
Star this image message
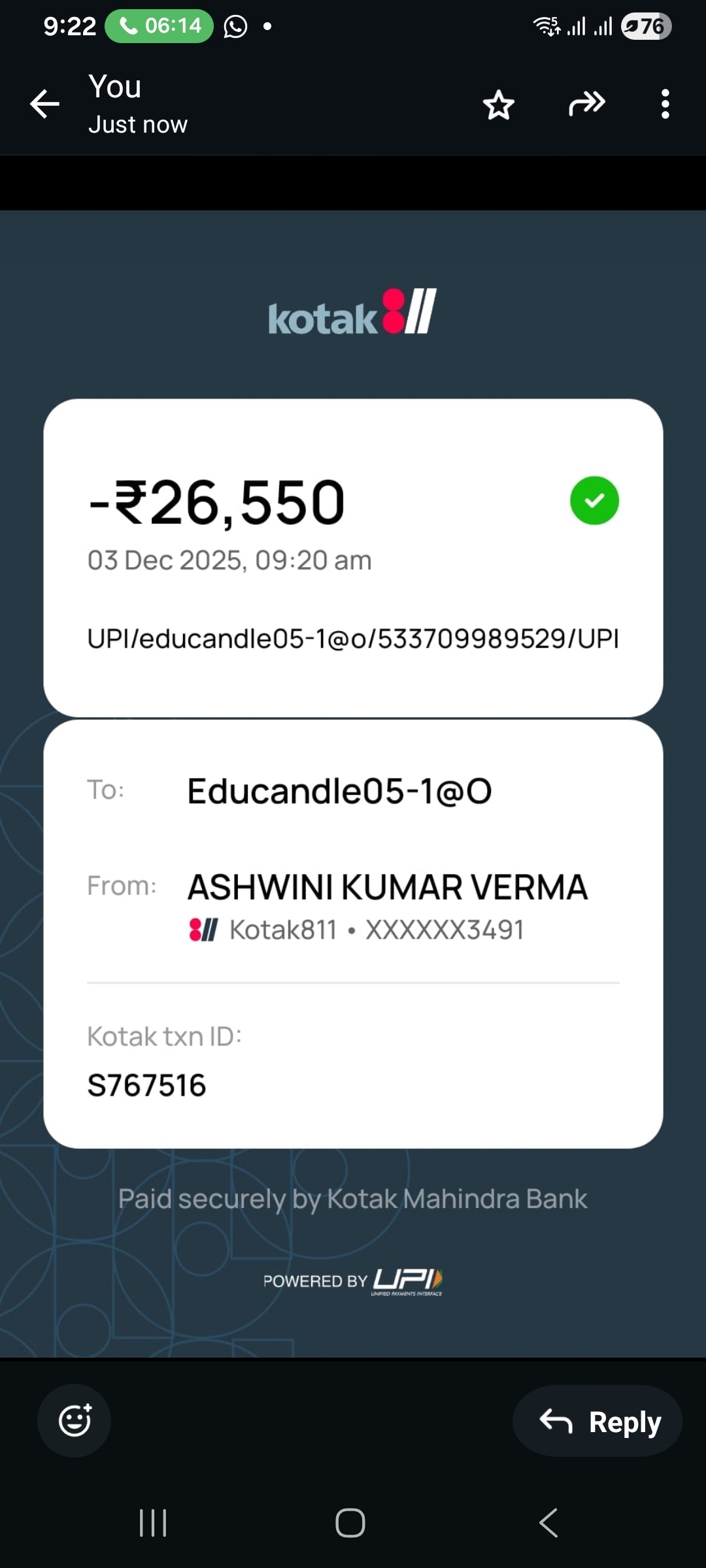[x=499, y=105]
